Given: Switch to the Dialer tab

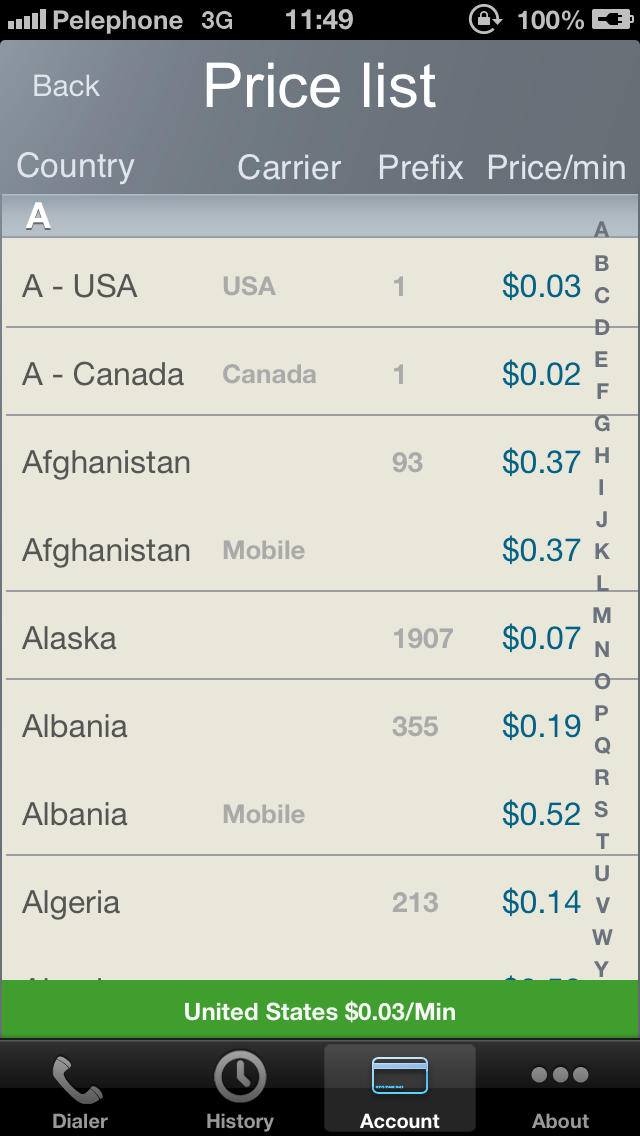Looking at the screenshot, I should 79,1089.
